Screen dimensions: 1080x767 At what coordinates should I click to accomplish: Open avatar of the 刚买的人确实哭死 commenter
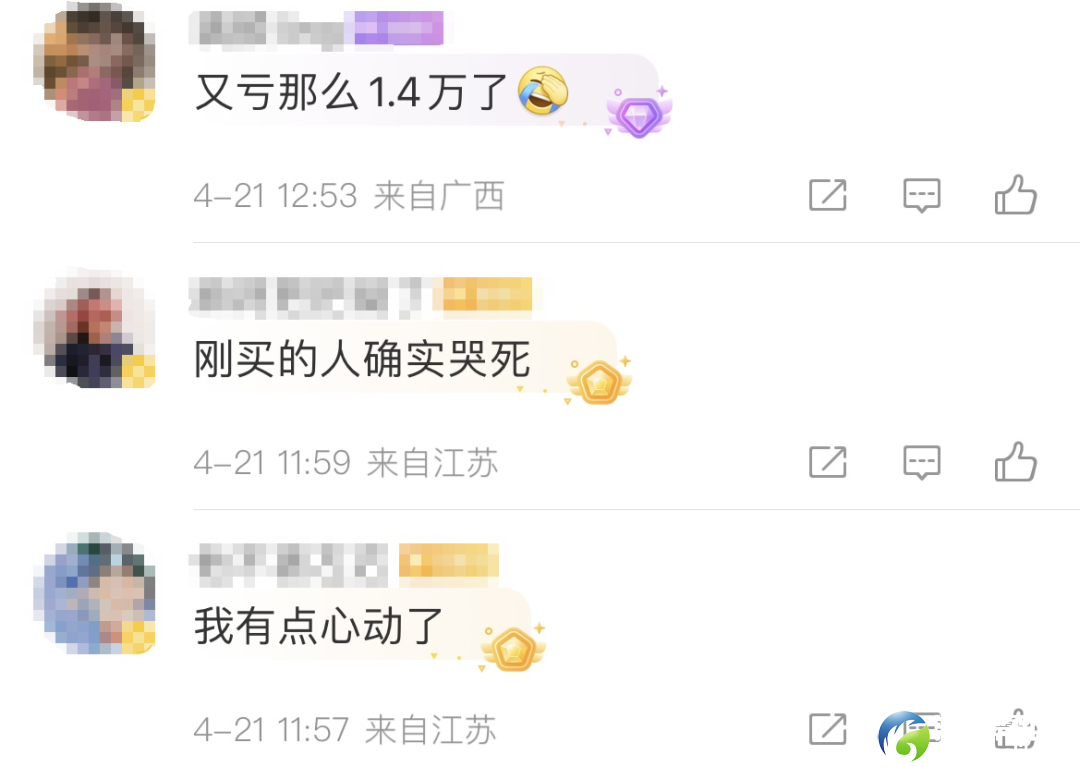point(93,329)
